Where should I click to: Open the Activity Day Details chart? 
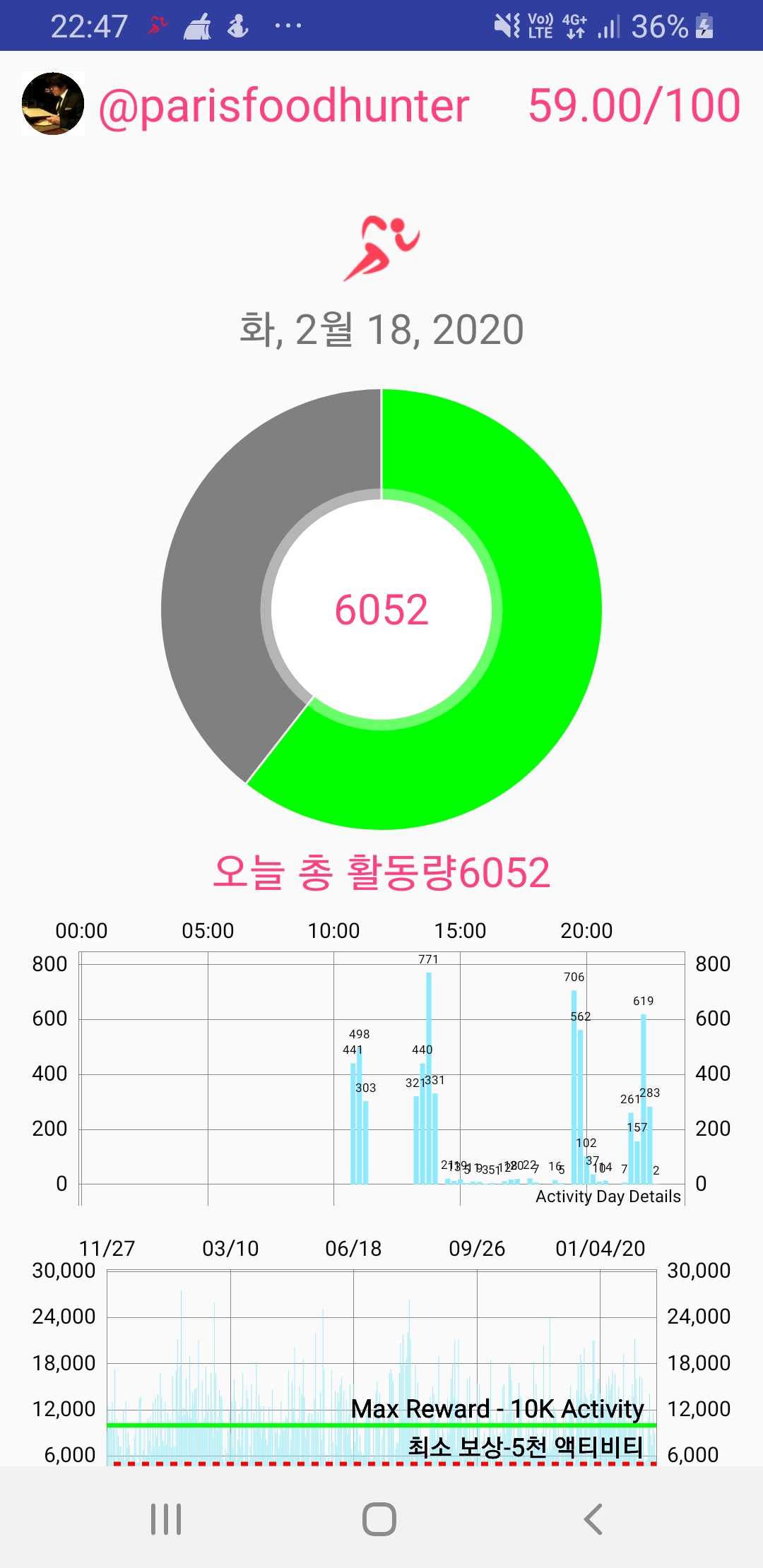[x=382, y=1061]
